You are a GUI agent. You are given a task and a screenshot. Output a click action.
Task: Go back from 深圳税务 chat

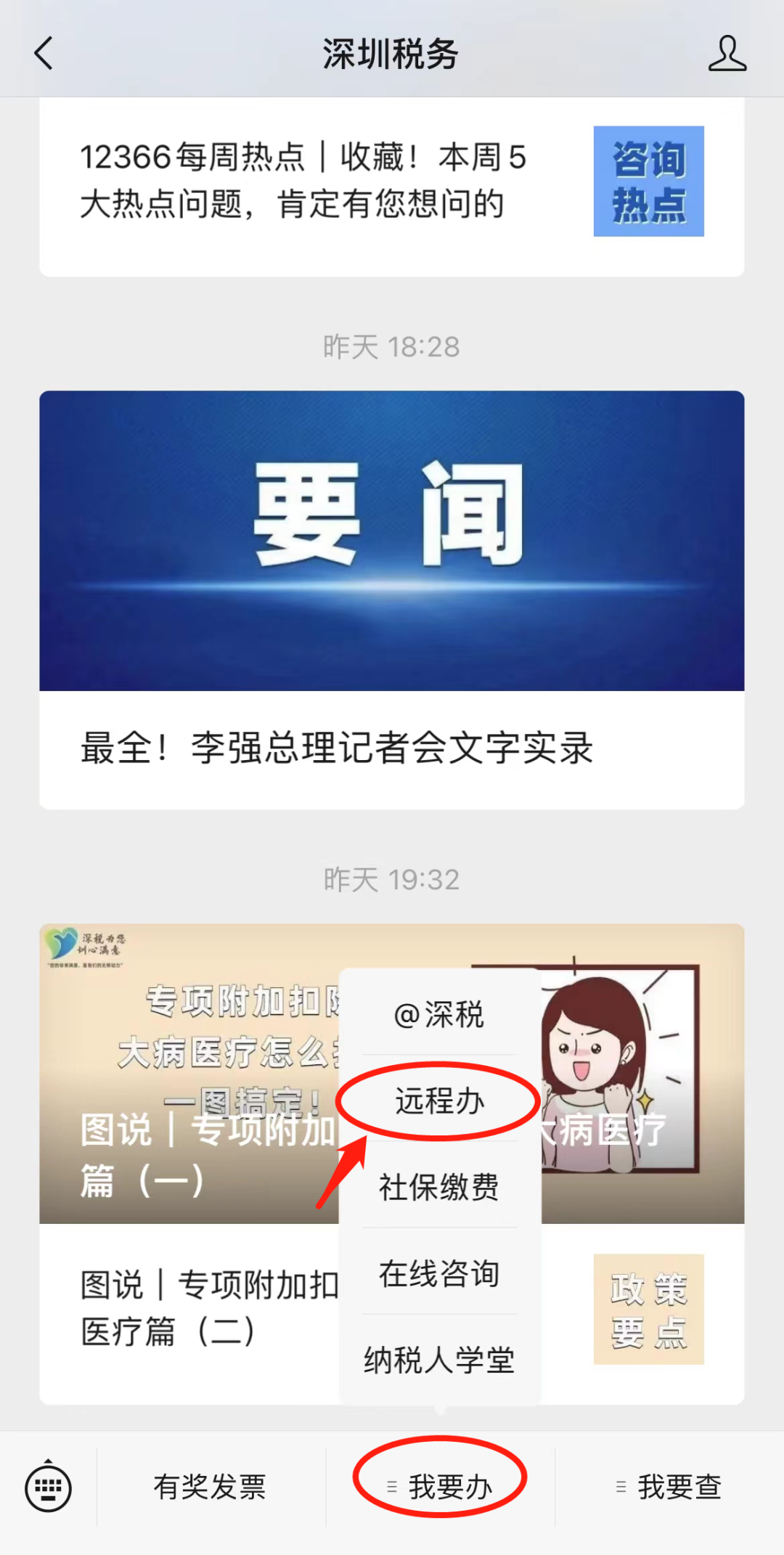pos(44,54)
